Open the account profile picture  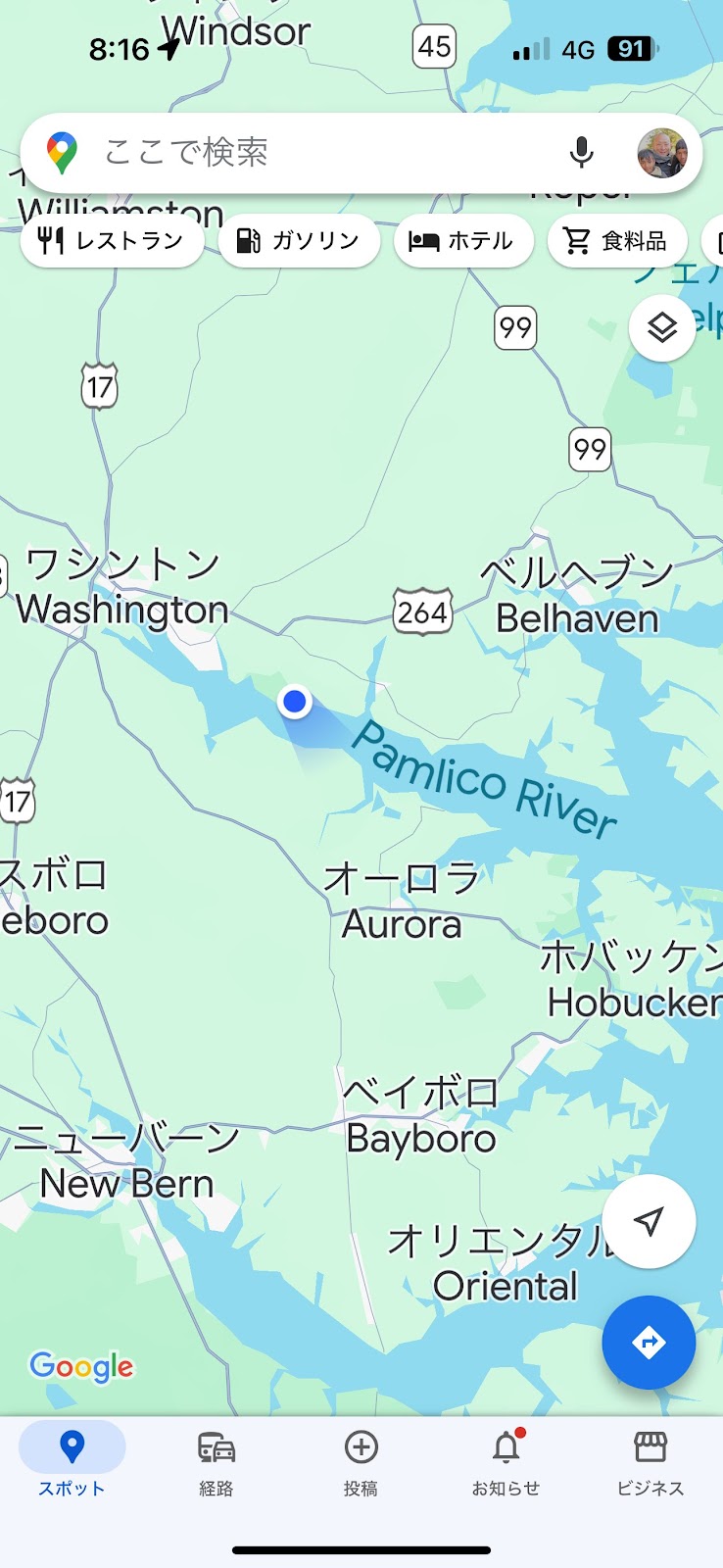click(x=662, y=154)
